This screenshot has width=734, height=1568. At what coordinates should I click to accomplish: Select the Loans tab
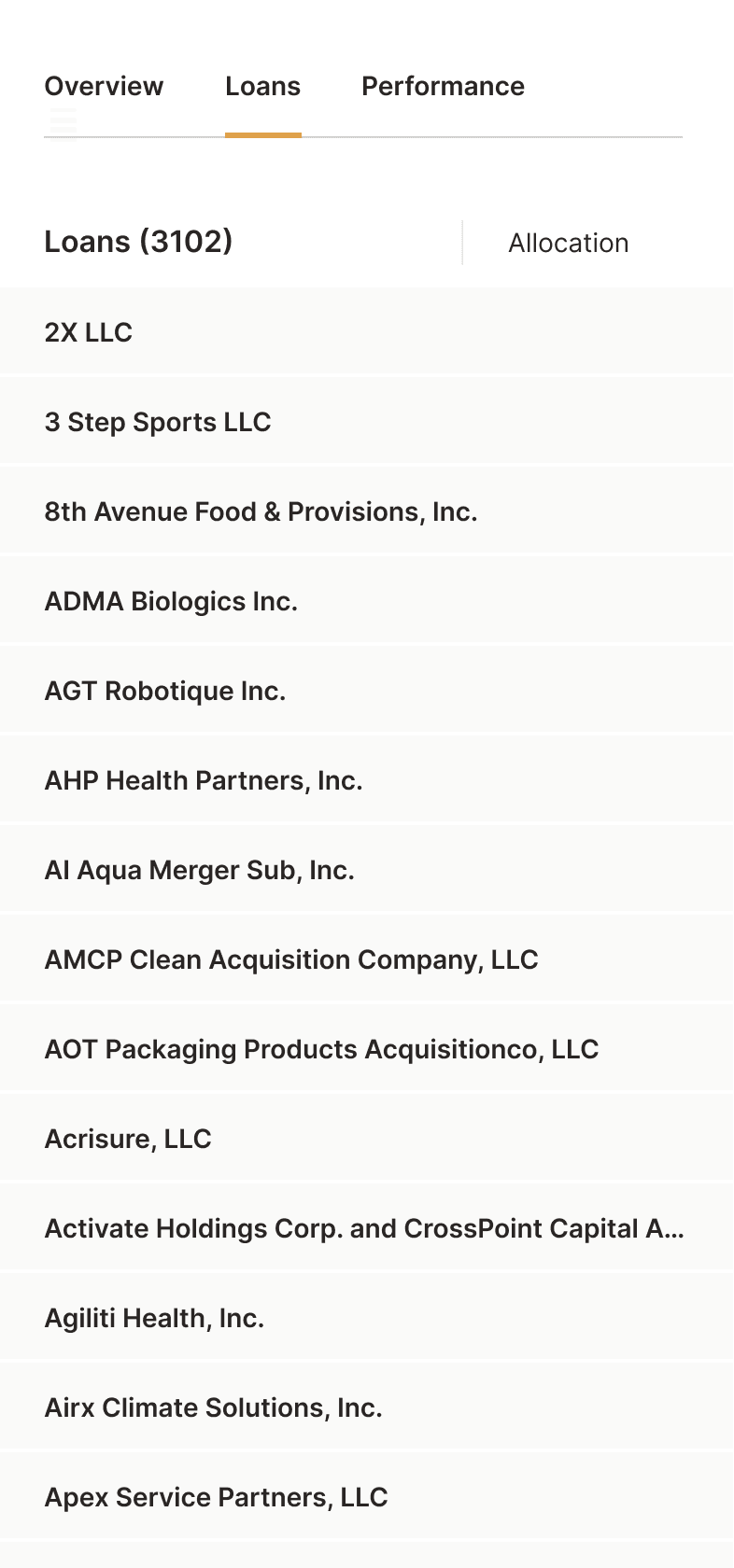[262, 86]
